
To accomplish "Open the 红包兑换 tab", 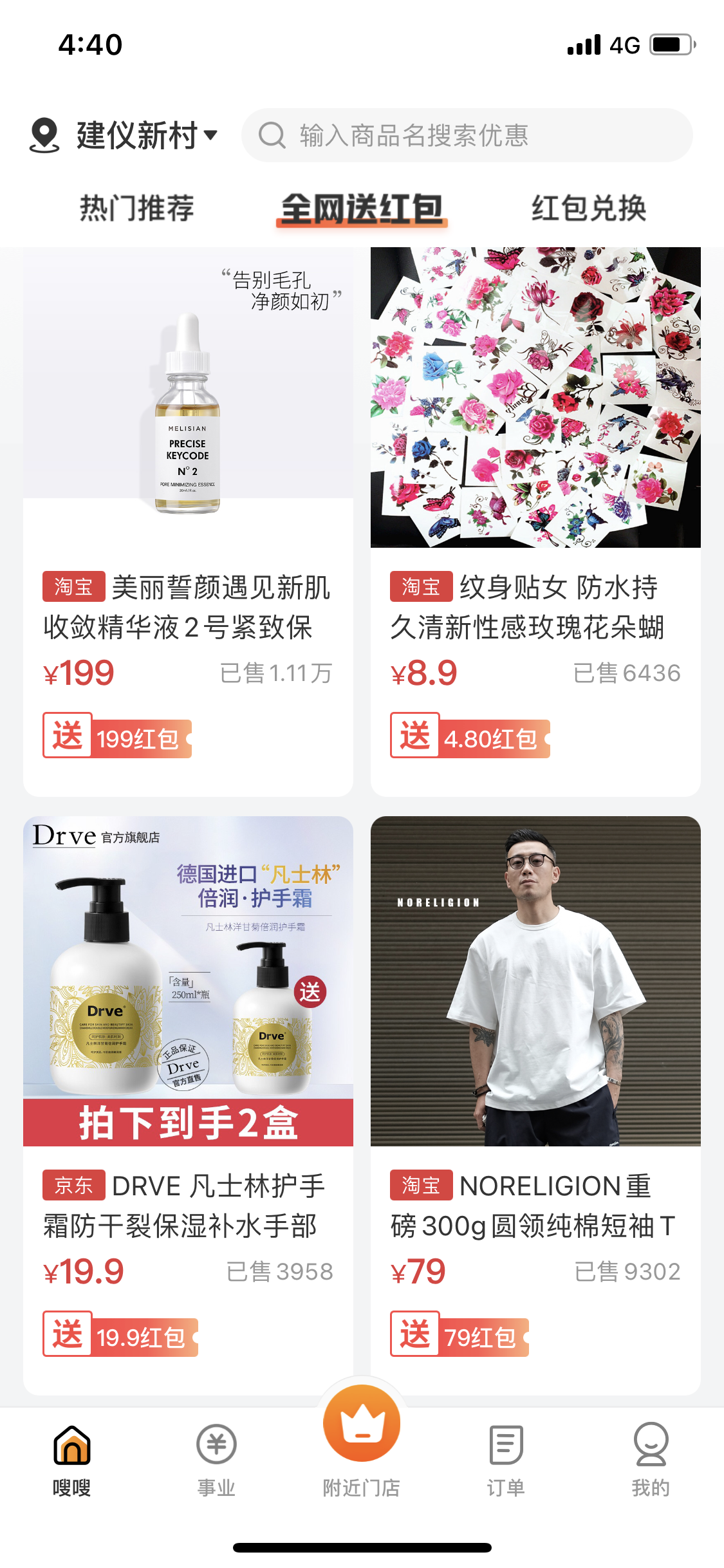I will click(x=589, y=207).
